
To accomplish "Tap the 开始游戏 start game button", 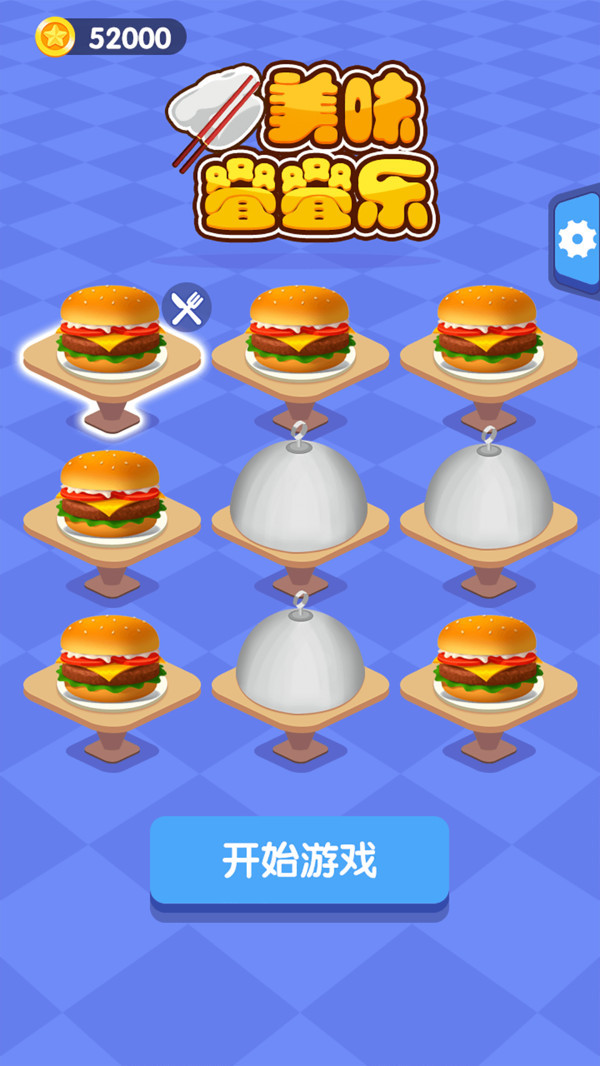I will coord(299,860).
